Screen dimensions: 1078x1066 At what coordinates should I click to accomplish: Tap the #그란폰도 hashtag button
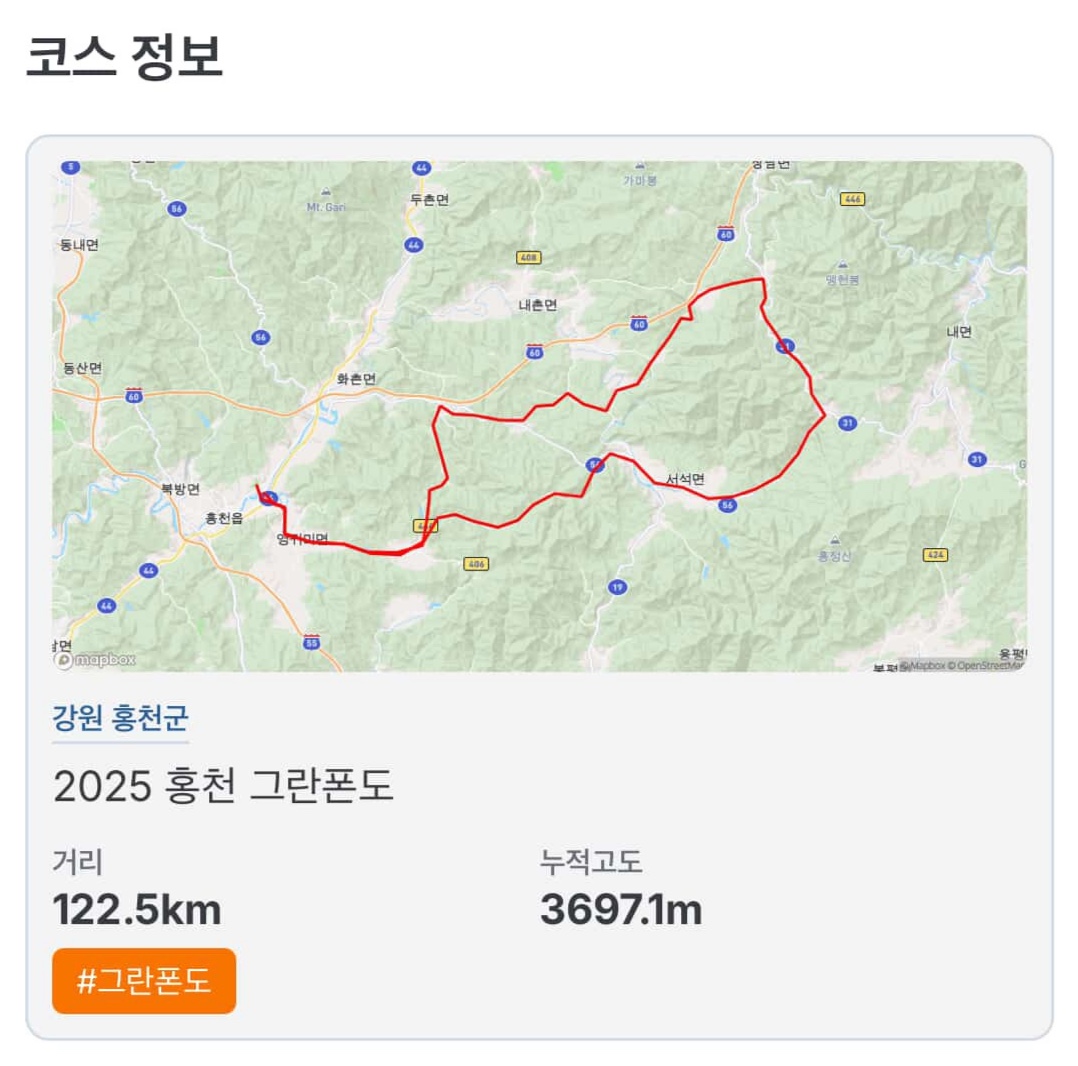144,981
